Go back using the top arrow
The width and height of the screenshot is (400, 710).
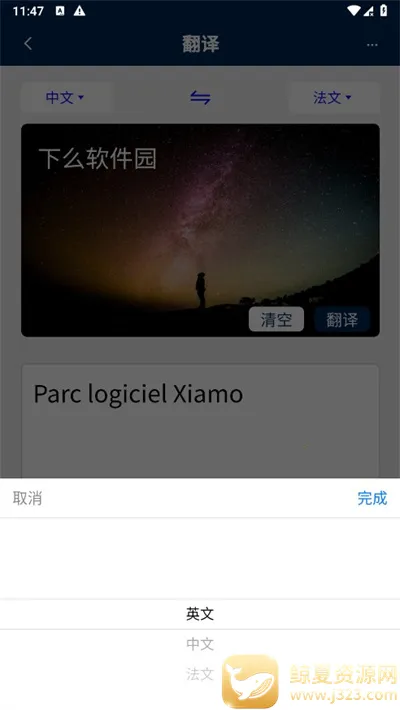point(28,43)
